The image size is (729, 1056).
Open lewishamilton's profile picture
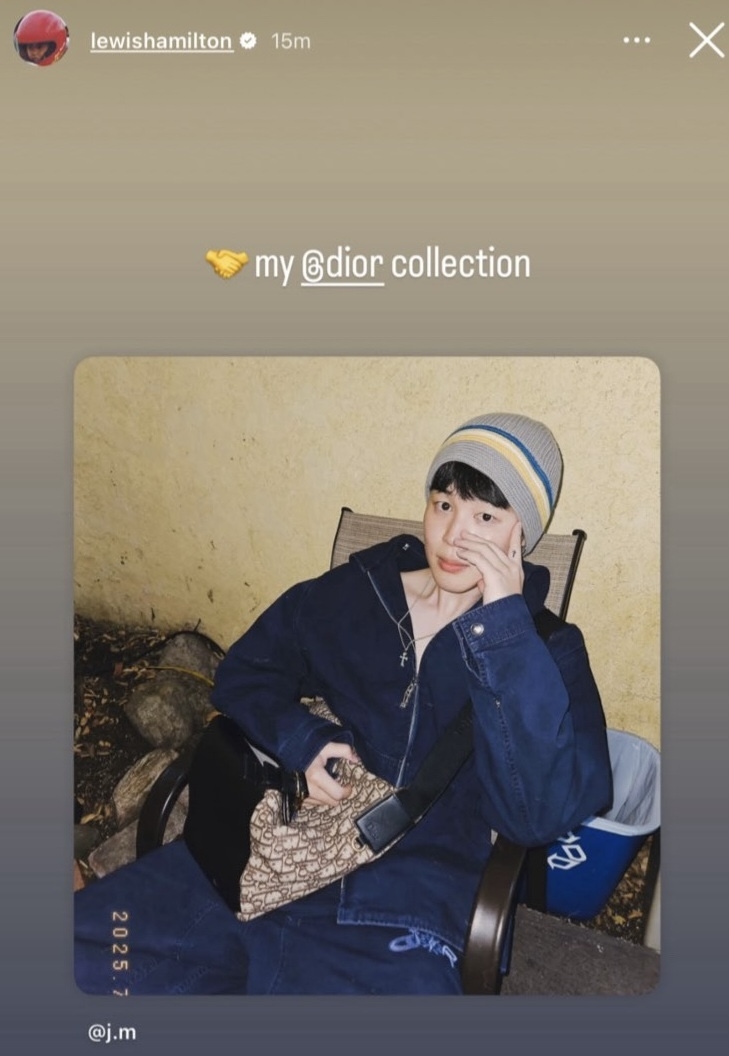[41, 39]
